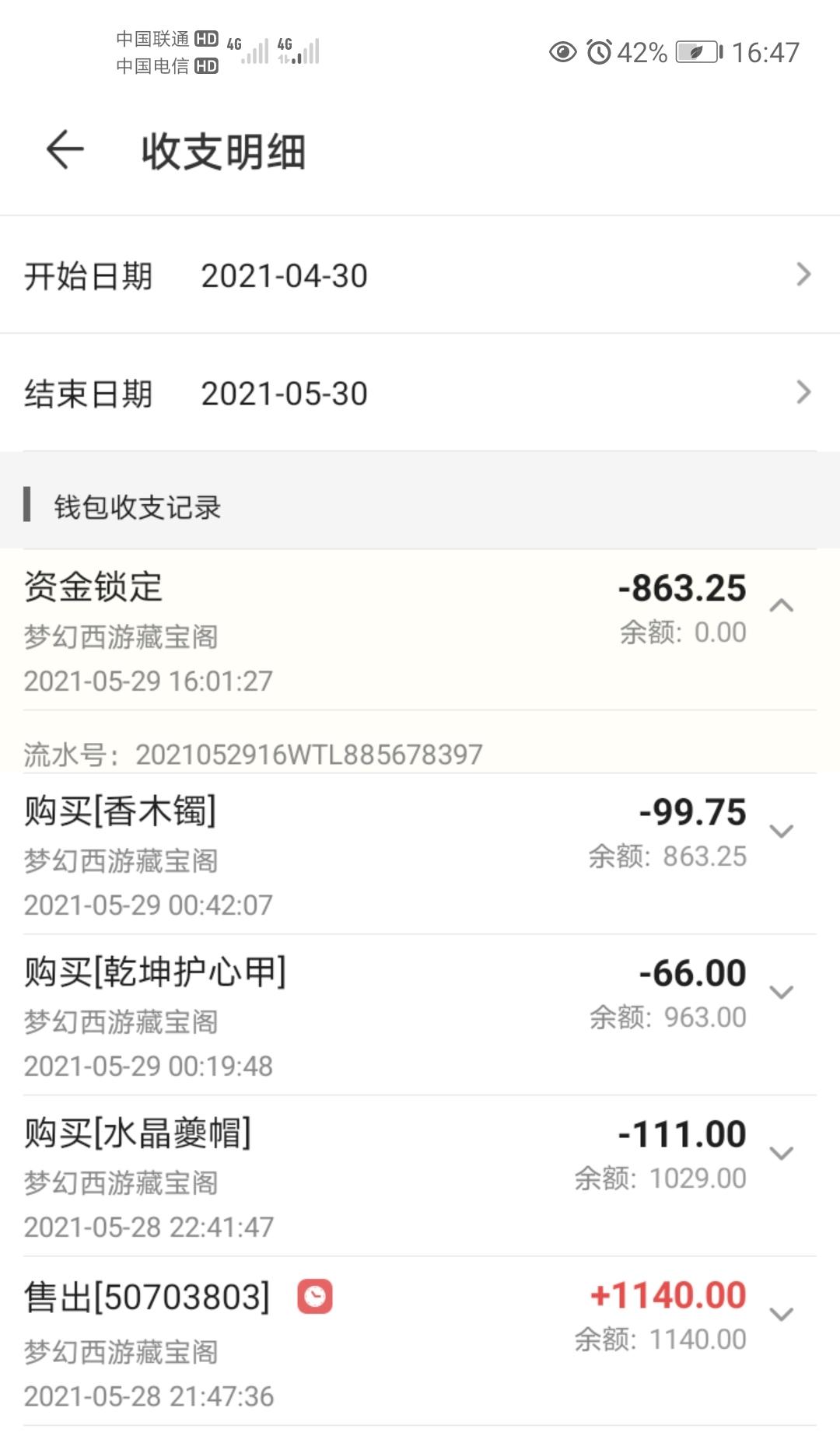
Task: Change the 结束日期 2021-05-30
Action: click(x=420, y=392)
